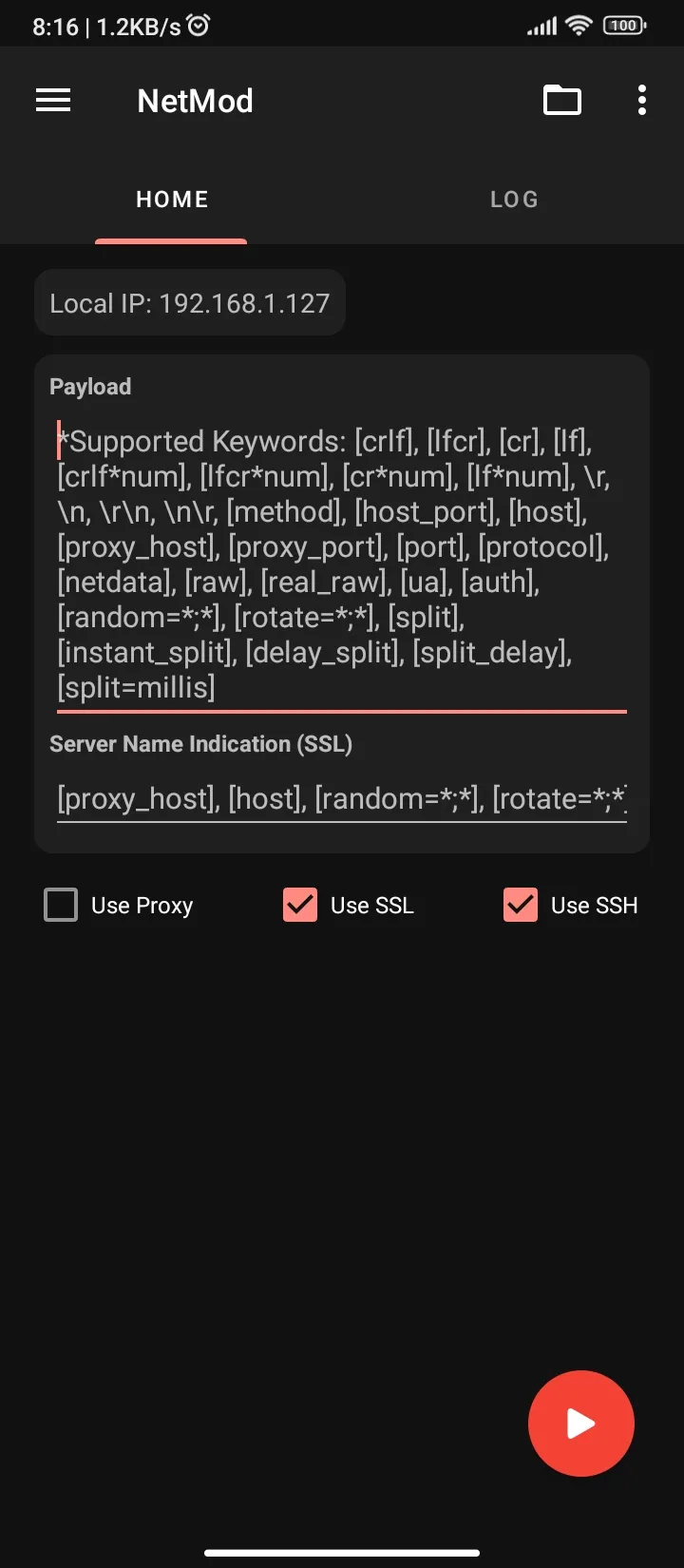Viewport: 684px width, 1568px height.
Task: Open the folder icon in the toolbar
Action: tap(561, 100)
